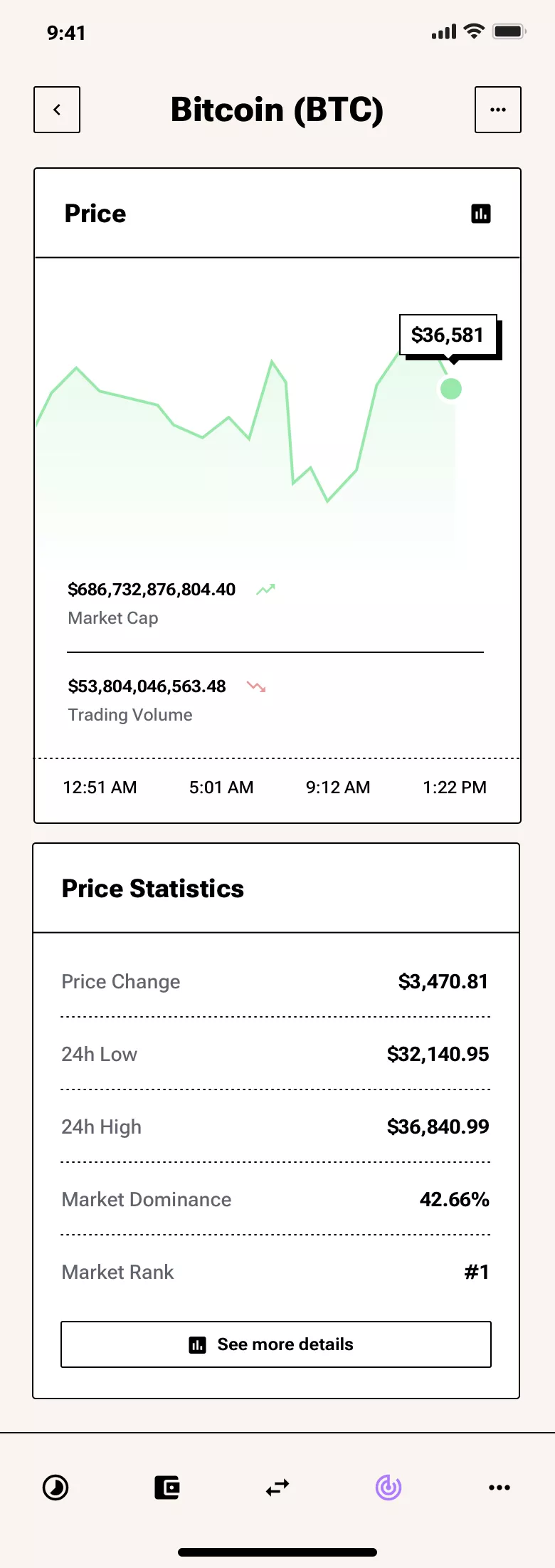Switch to the portfolio pie chart tab
This screenshot has height=1568, width=555.
pos(55,1488)
